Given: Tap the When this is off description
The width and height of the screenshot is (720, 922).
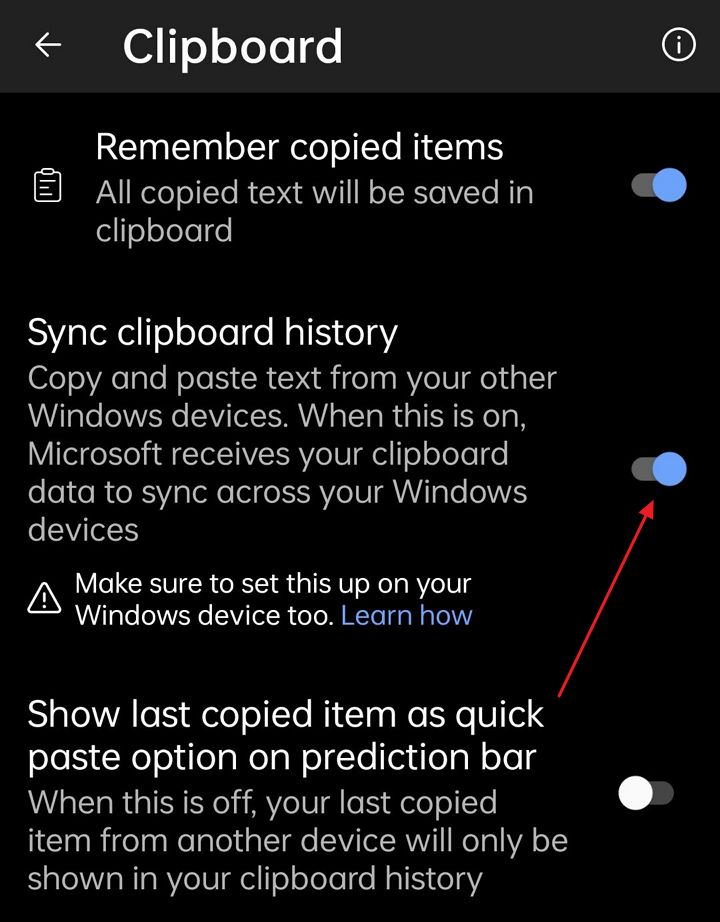Looking at the screenshot, I should click(x=262, y=802).
